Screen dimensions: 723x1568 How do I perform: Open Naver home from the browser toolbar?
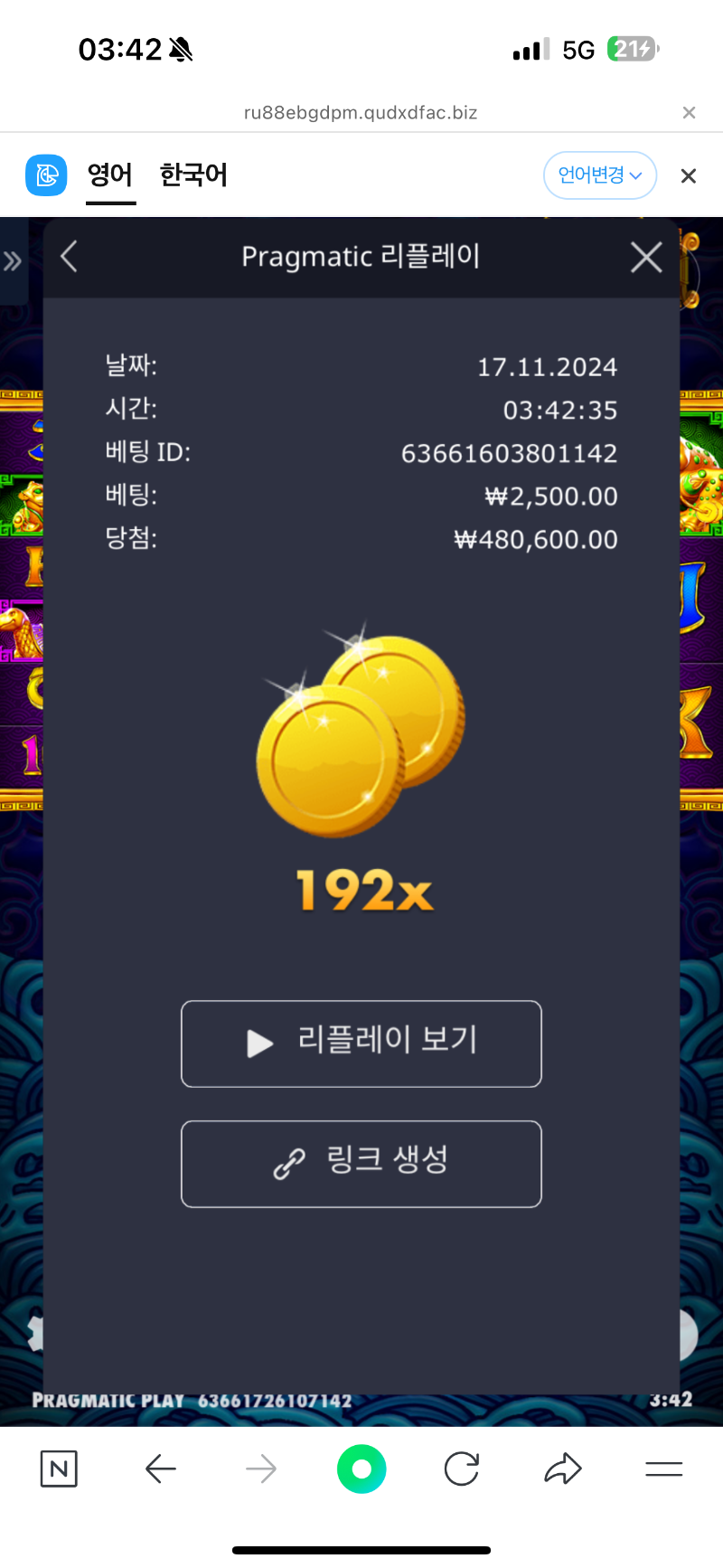point(59,1469)
